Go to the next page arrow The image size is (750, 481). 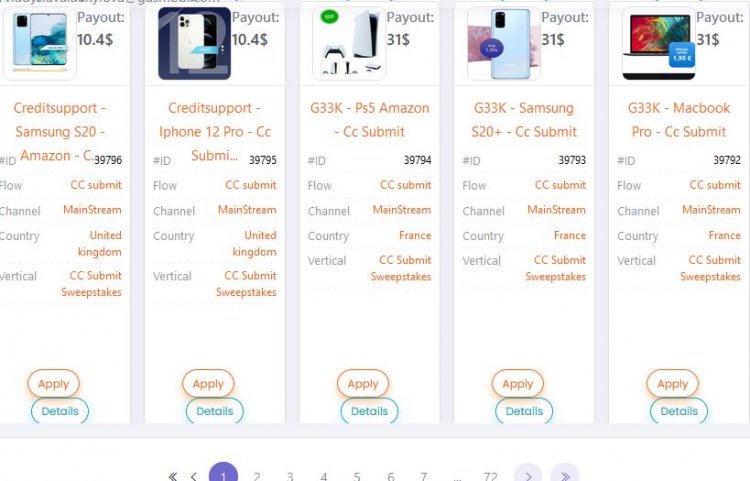(x=528, y=475)
